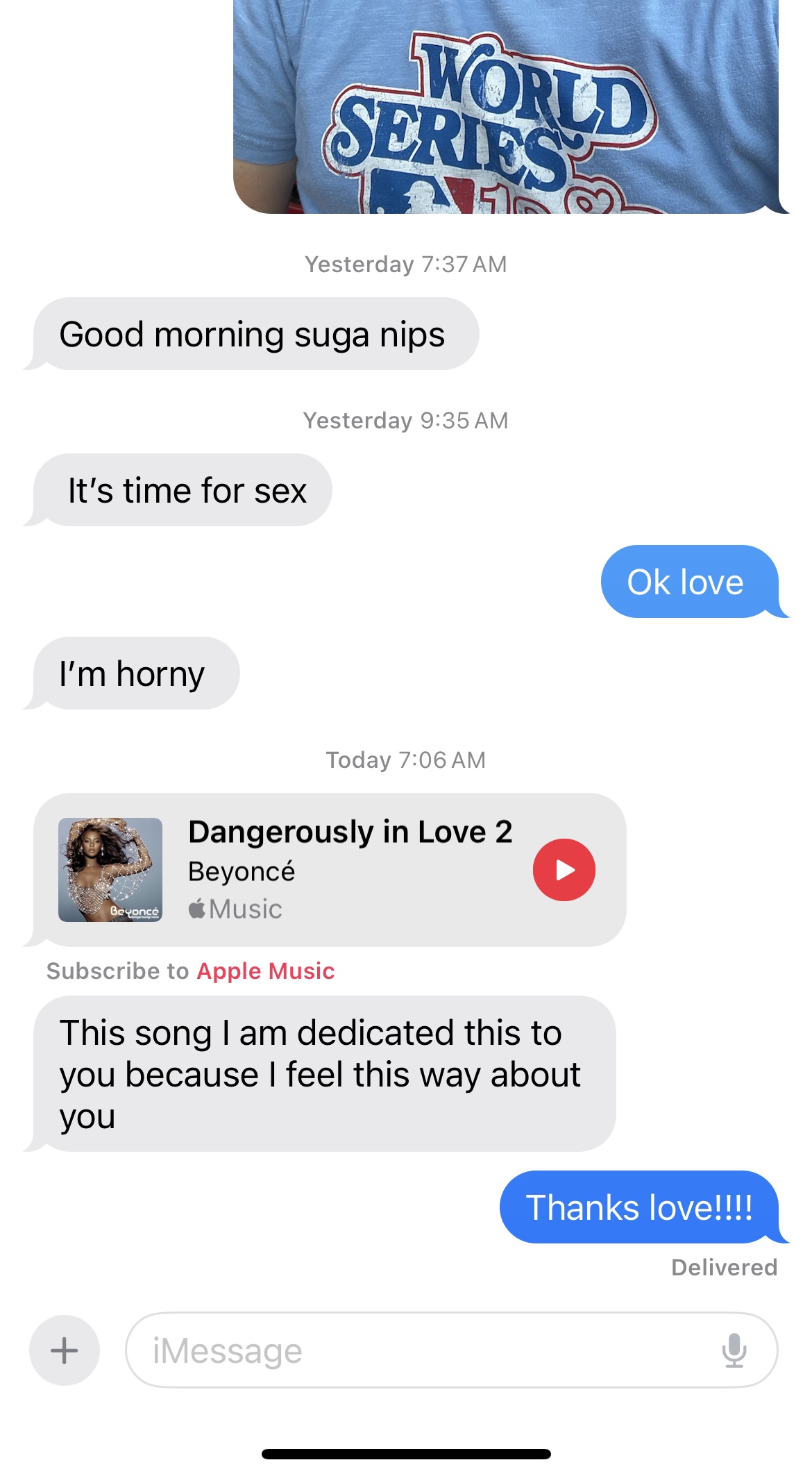Record audio with the microphone icon

click(x=734, y=1350)
